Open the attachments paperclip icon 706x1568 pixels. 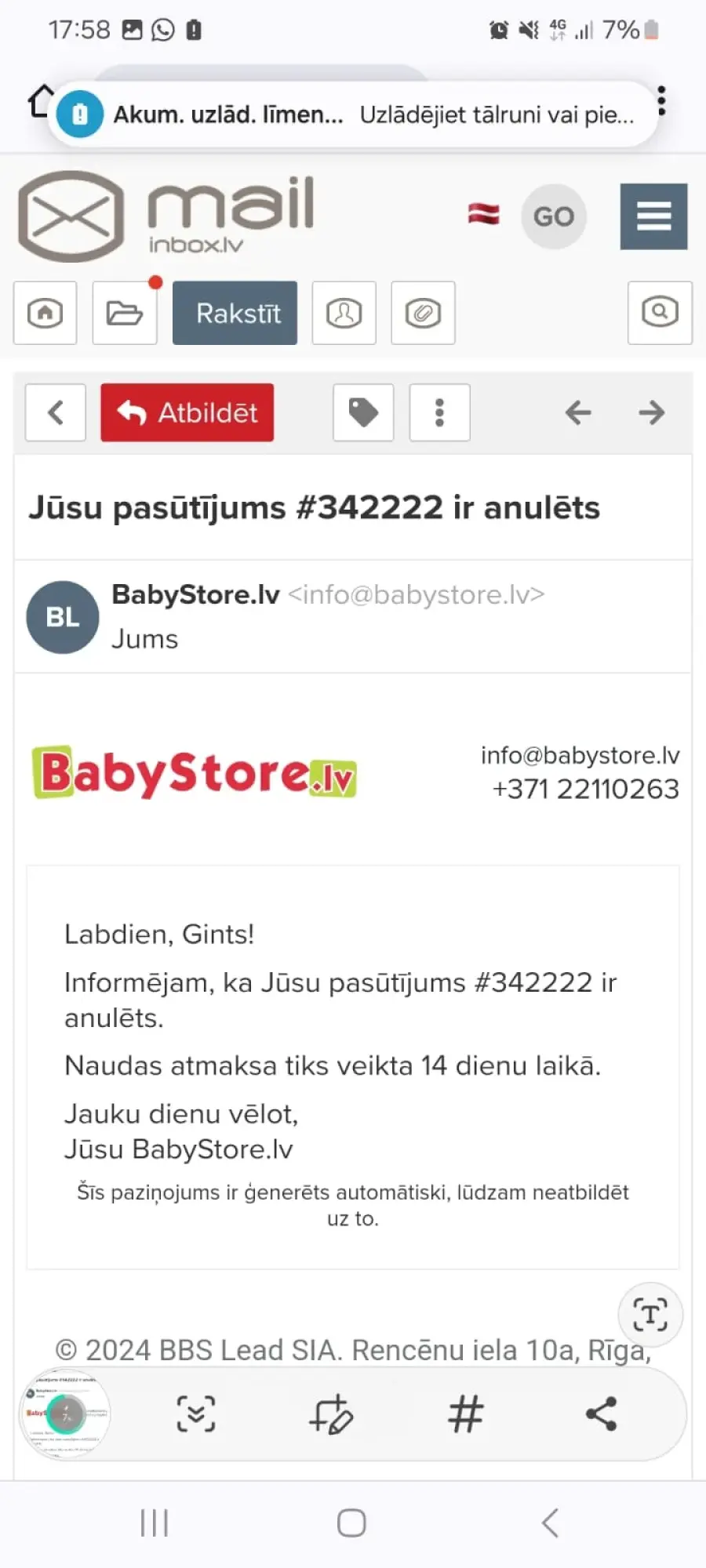[x=424, y=313]
